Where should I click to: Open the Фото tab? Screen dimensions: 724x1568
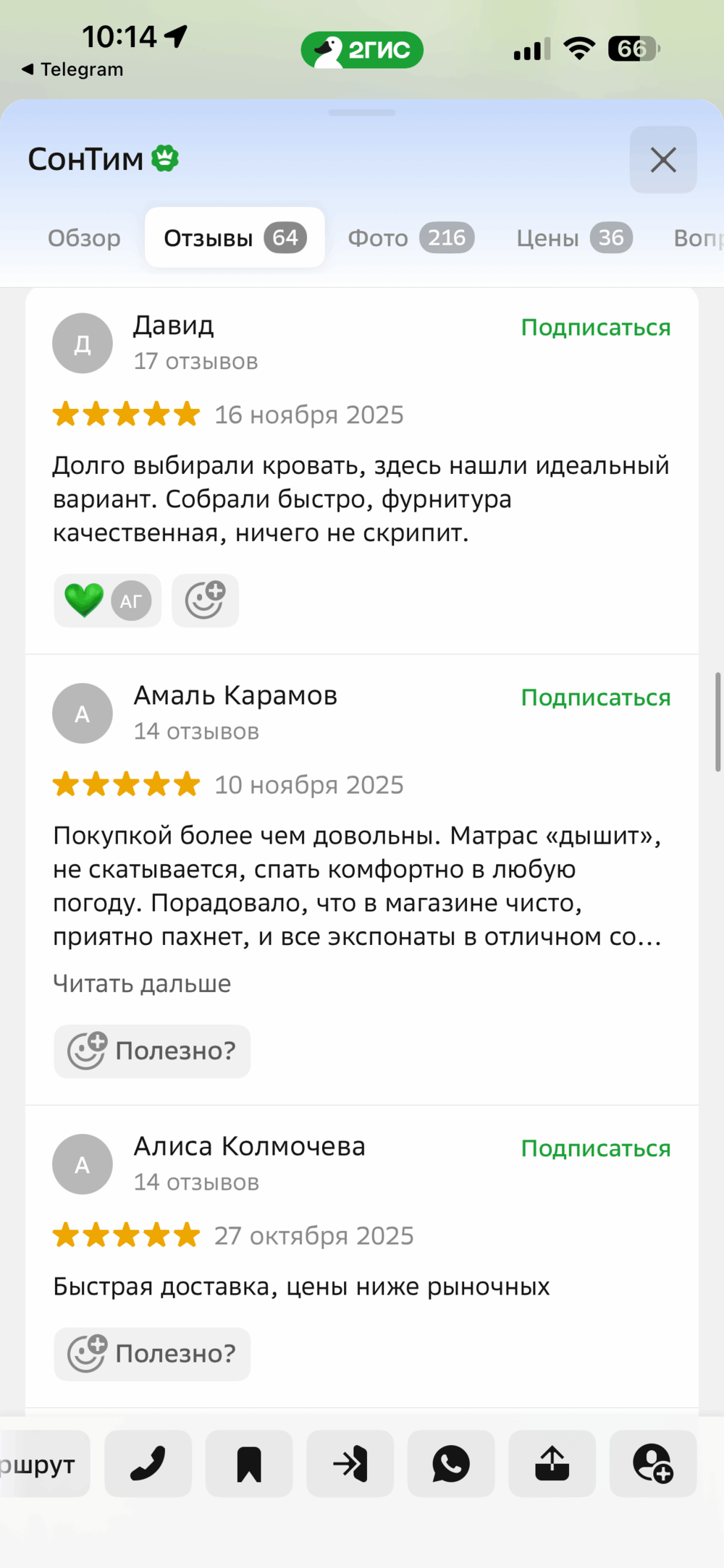point(410,238)
